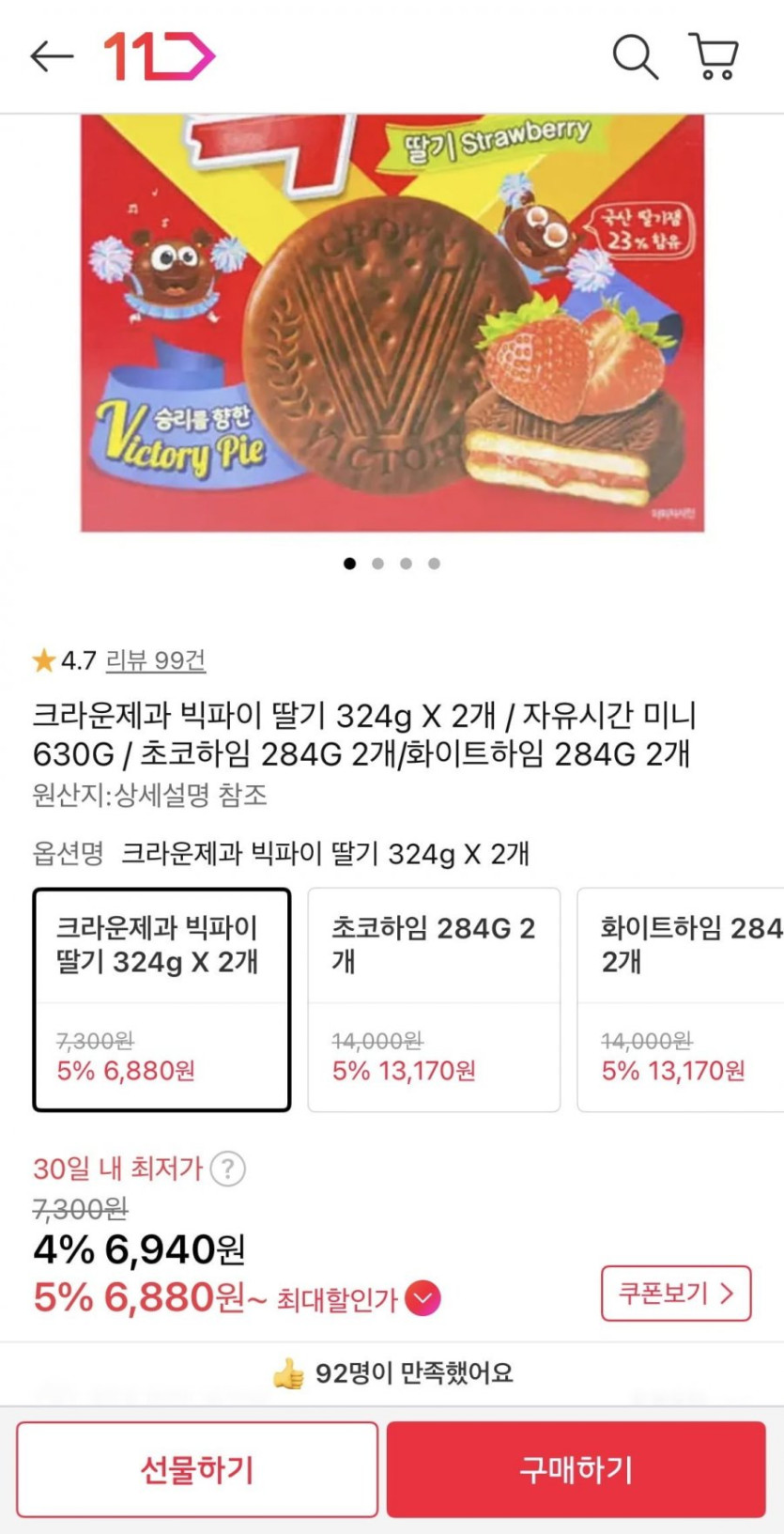This screenshot has width=784, height=1534.
Task: Expand the 최대할인가 dropdown arrow
Action: point(423,1298)
